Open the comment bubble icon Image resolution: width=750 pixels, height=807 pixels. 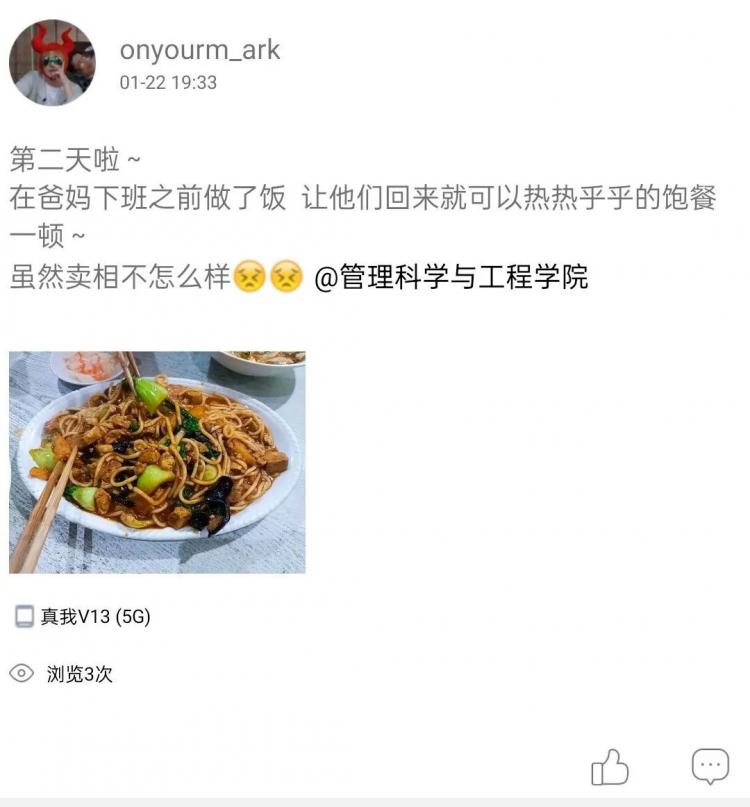coord(710,767)
